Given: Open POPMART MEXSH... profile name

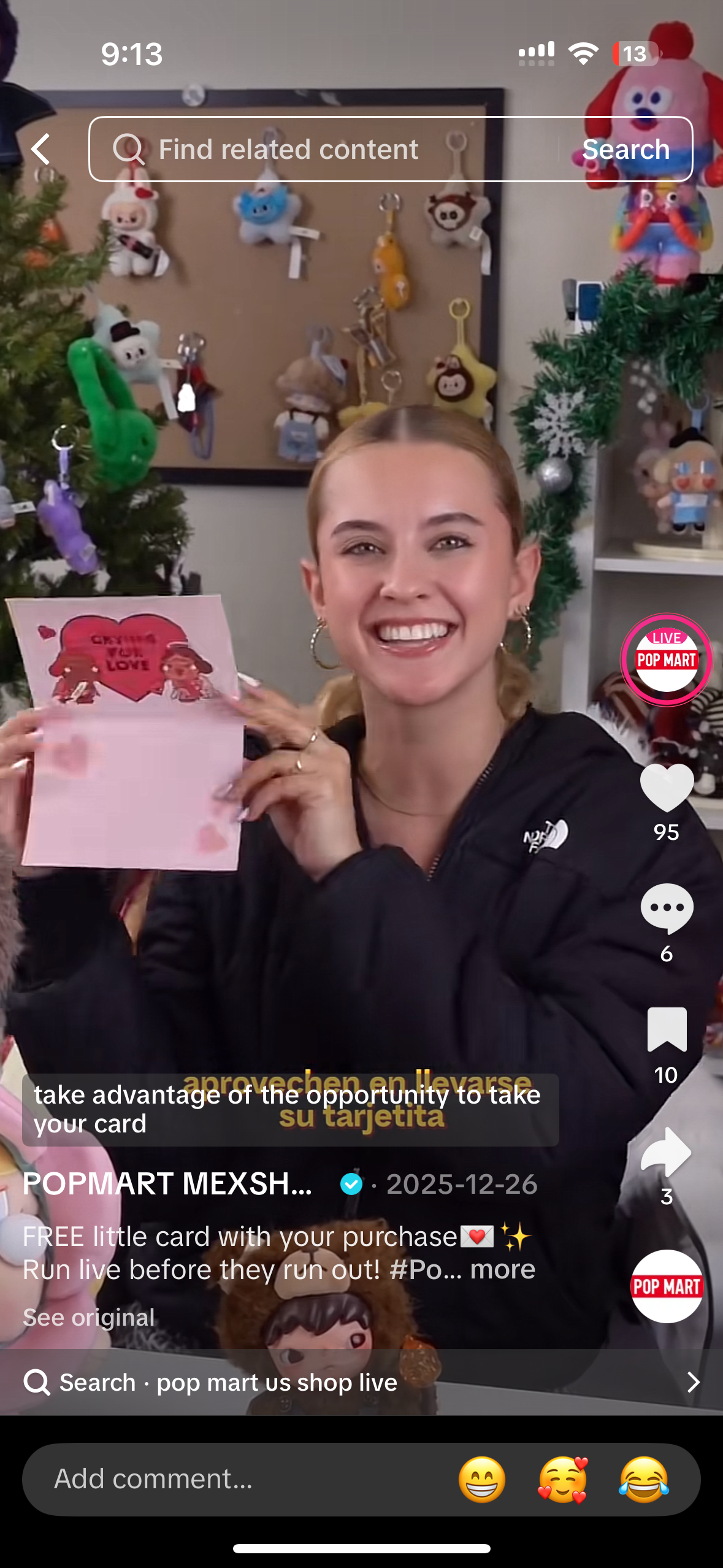Looking at the screenshot, I should (167, 1184).
